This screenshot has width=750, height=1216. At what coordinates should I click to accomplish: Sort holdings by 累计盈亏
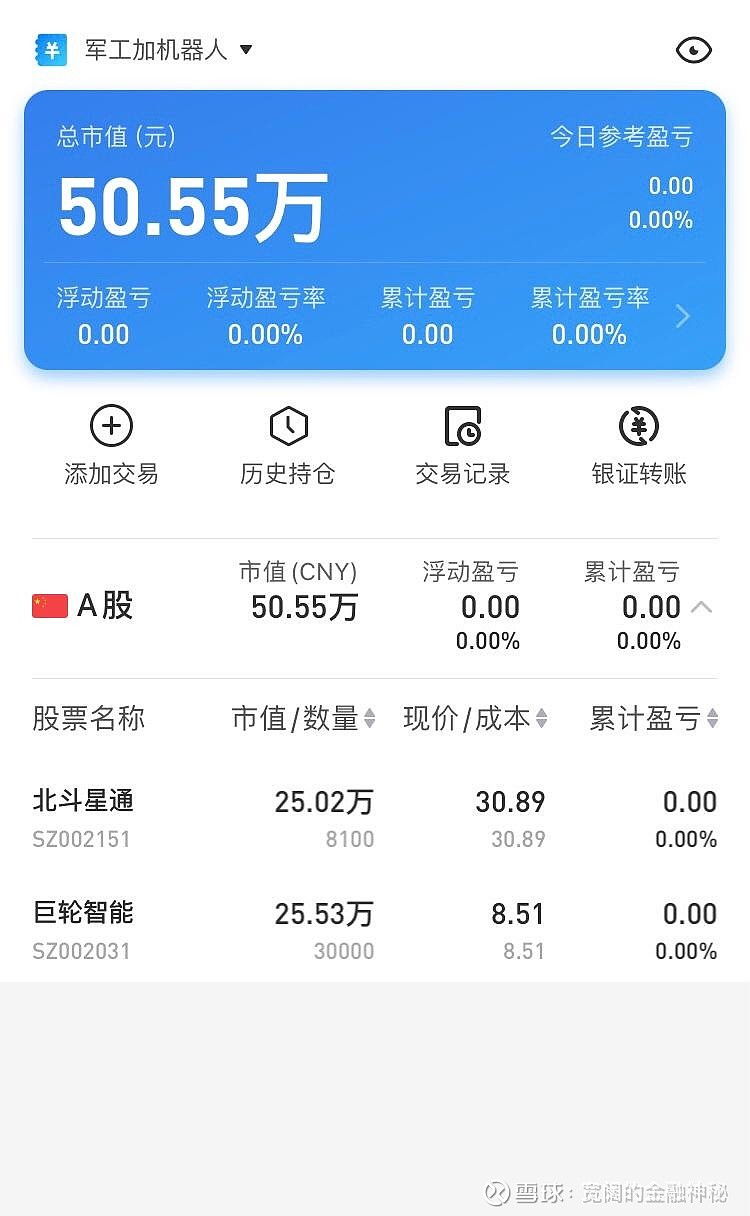tap(654, 718)
